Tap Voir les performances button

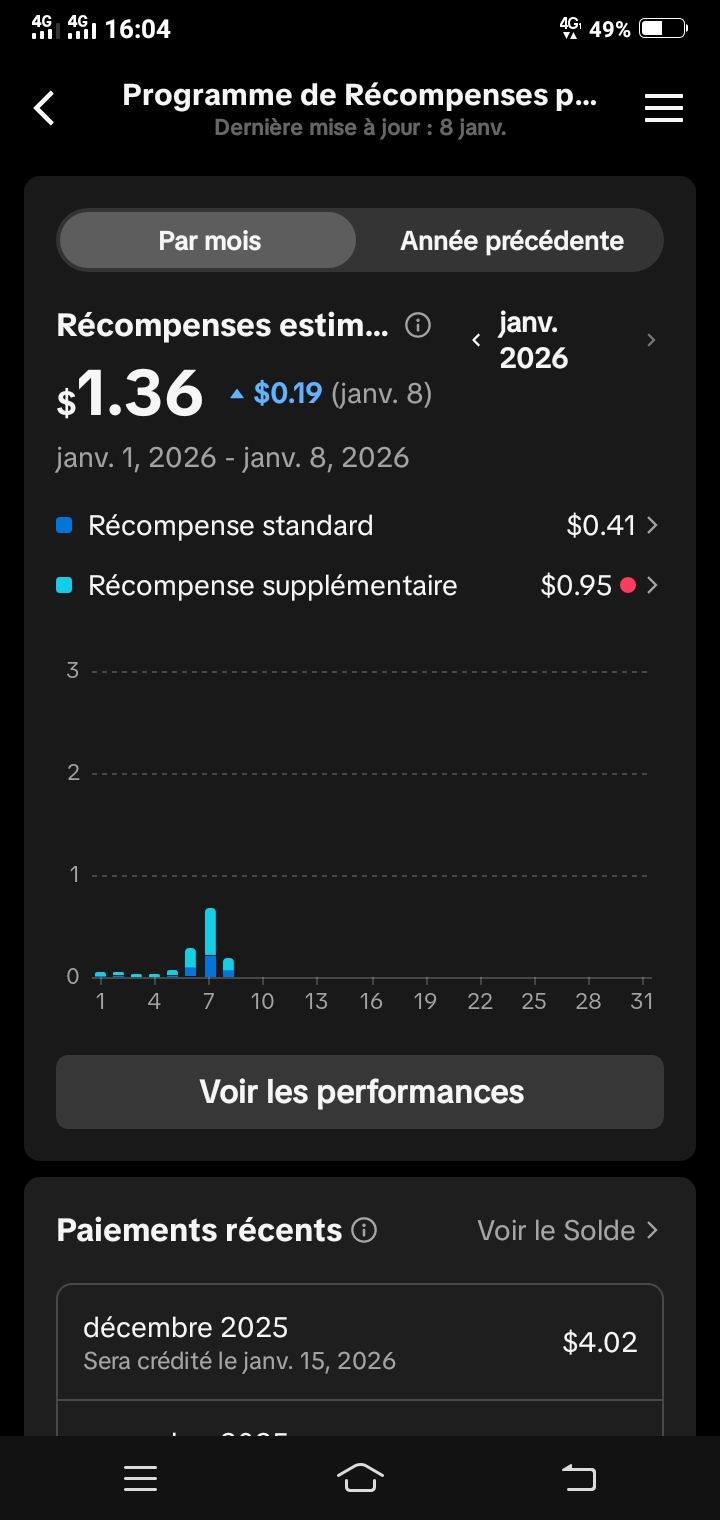tap(360, 1092)
